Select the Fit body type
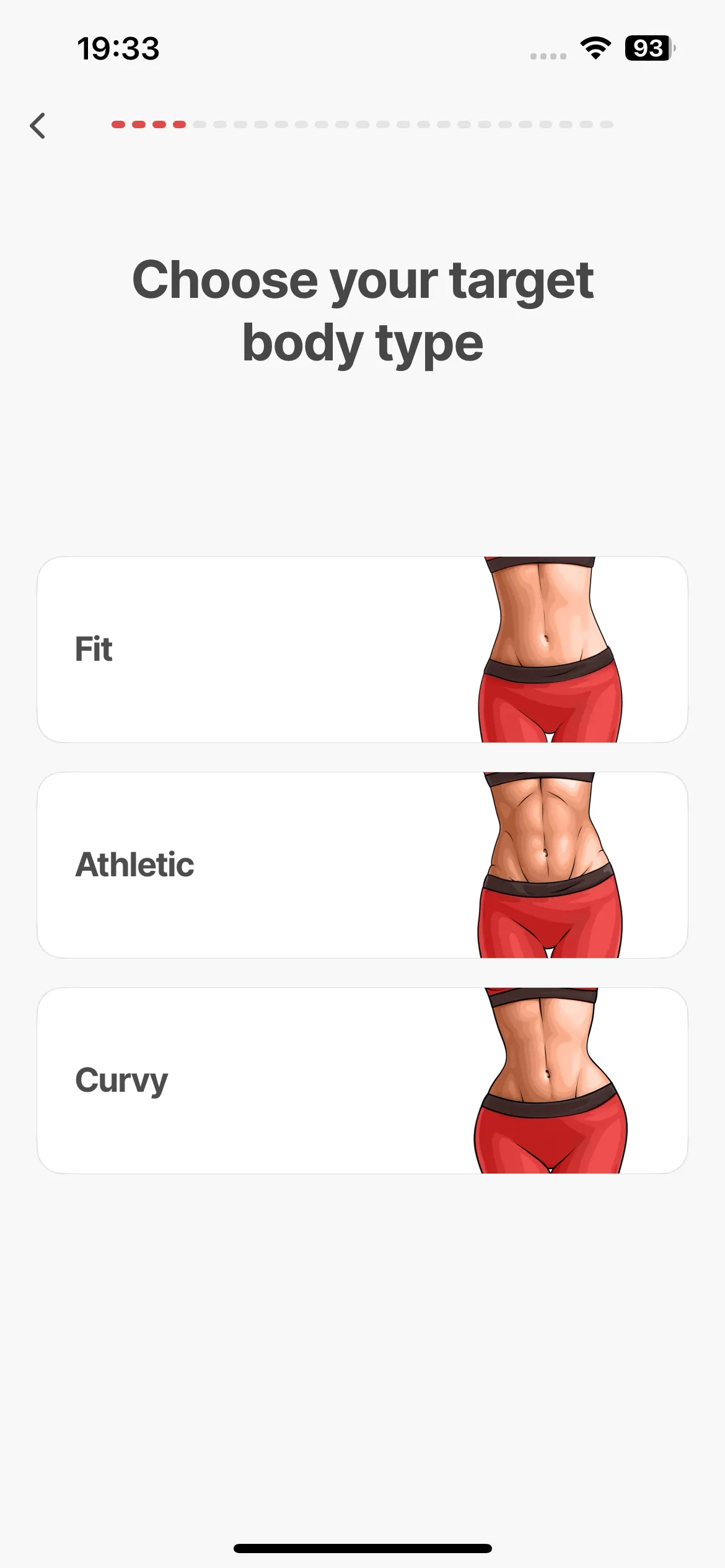This screenshot has height=1568, width=725. [362, 650]
